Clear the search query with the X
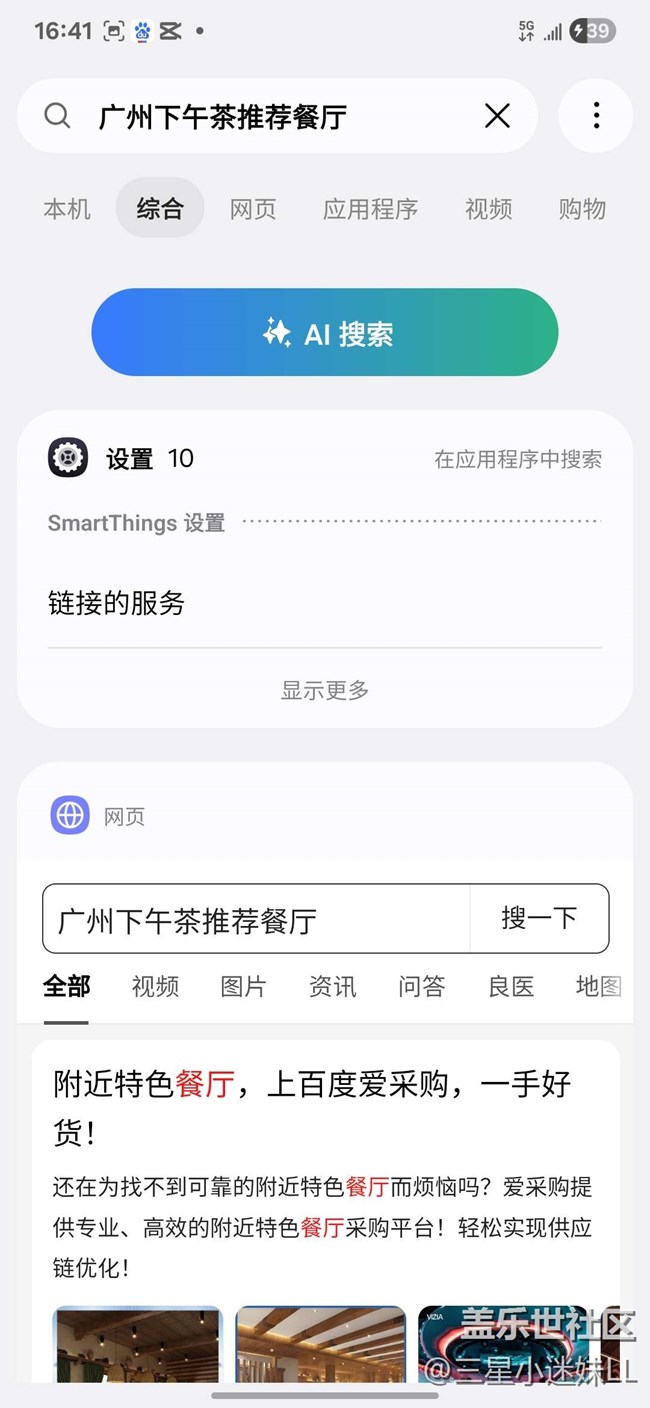Screen dimensions: 650x1408 tap(497, 116)
